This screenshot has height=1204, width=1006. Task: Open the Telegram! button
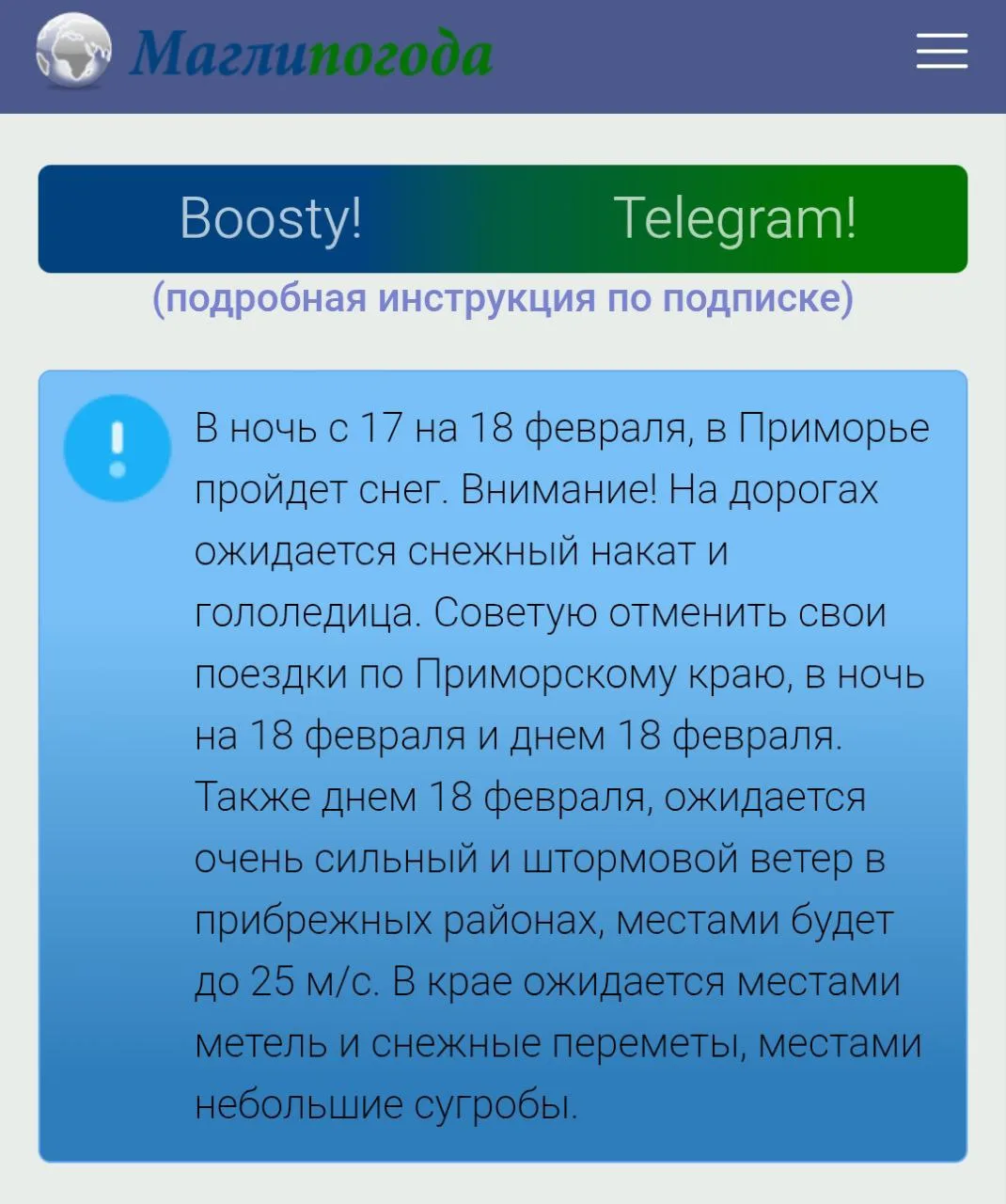(734, 218)
